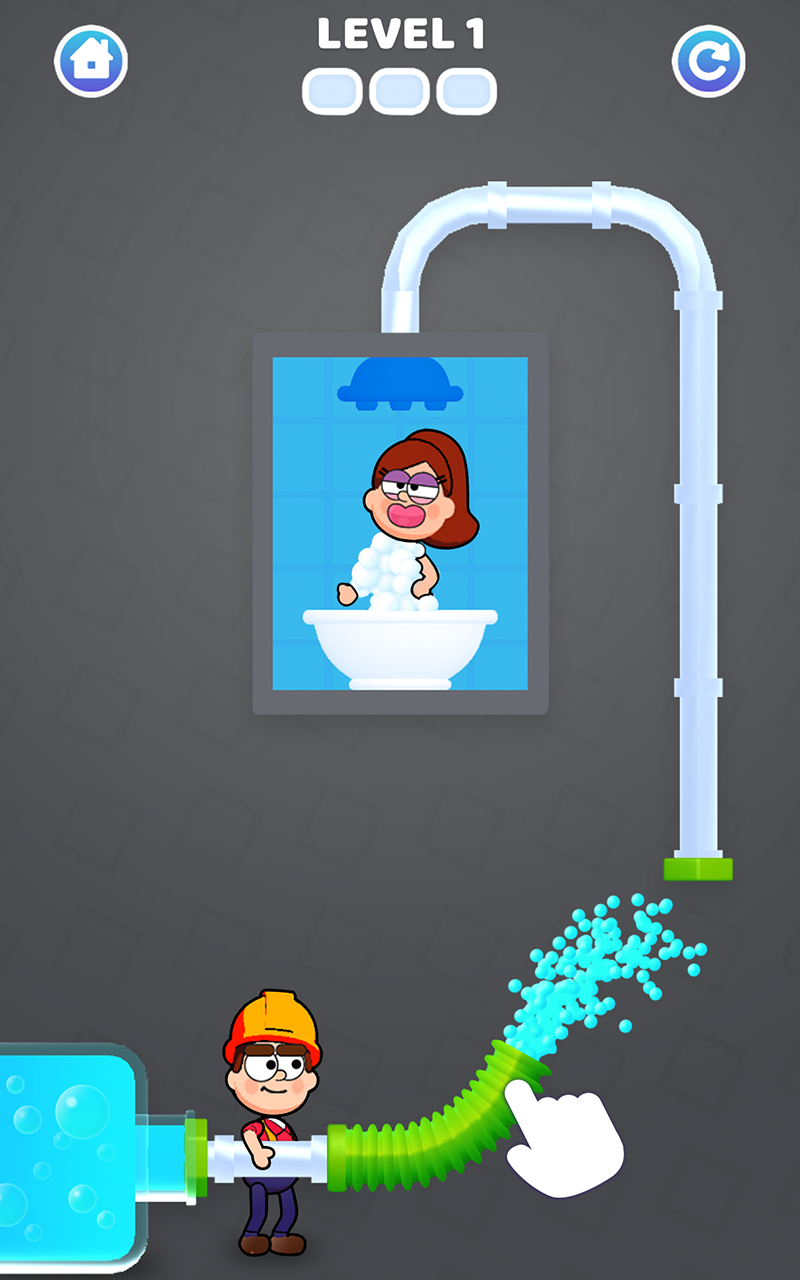
Task: Select the middle level progress box
Action: (400, 90)
